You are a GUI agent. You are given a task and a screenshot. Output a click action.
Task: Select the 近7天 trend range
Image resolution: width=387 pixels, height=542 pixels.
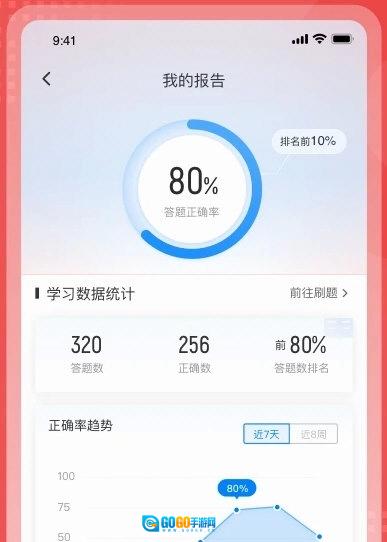pyautogui.click(x=266, y=434)
